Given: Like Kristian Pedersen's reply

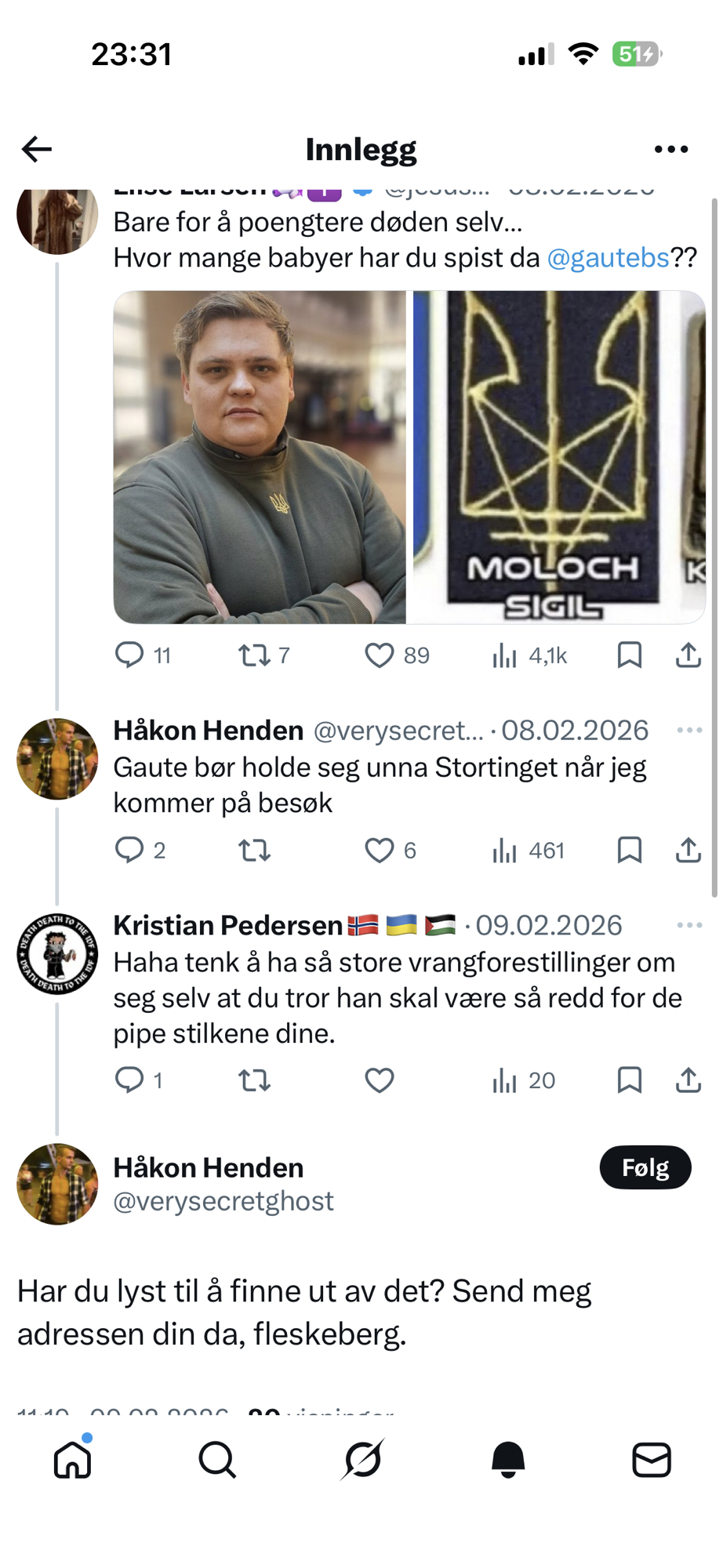Looking at the screenshot, I should click(x=380, y=1080).
